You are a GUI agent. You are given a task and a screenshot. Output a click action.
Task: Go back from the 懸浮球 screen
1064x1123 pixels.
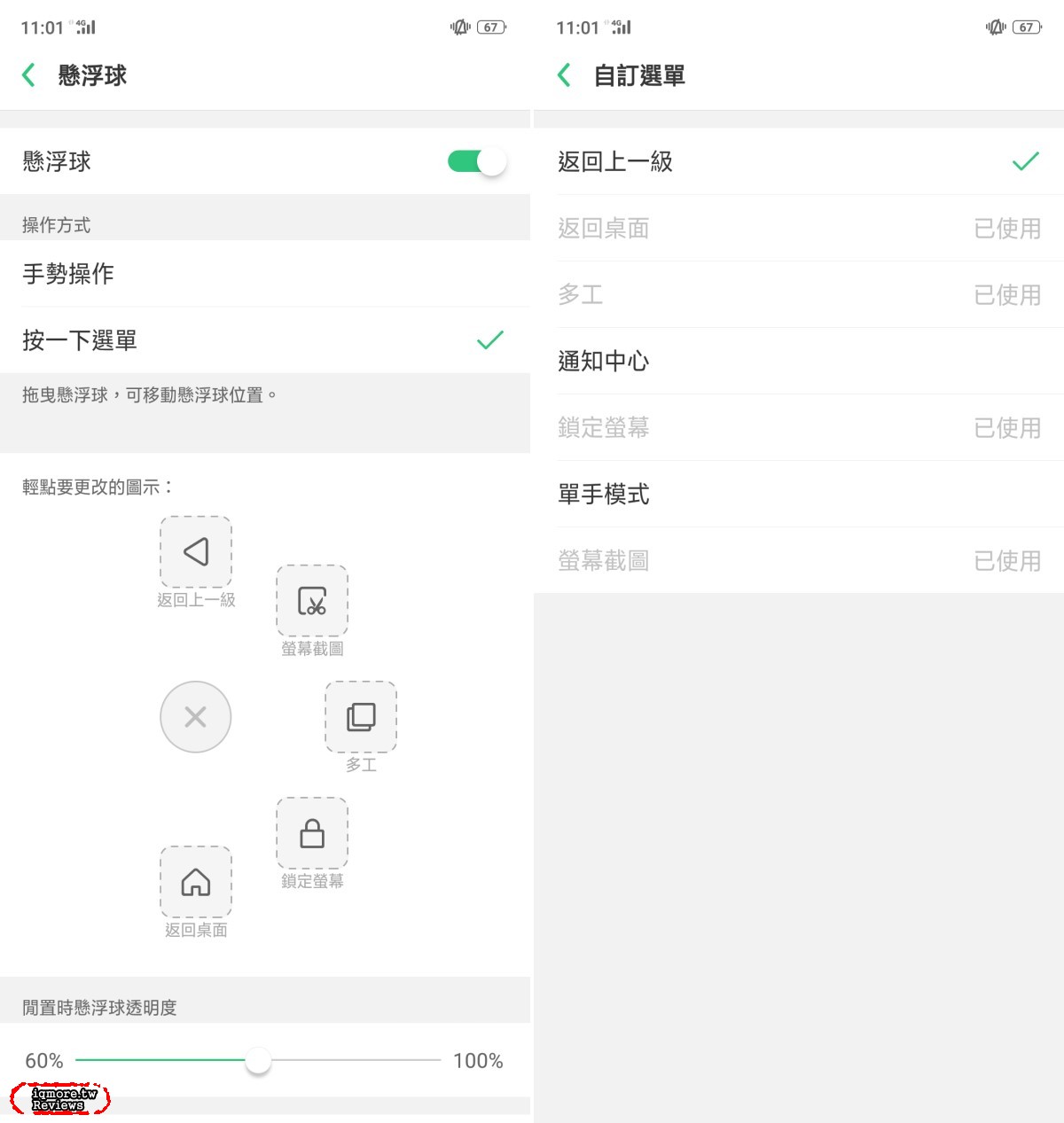[x=29, y=75]
